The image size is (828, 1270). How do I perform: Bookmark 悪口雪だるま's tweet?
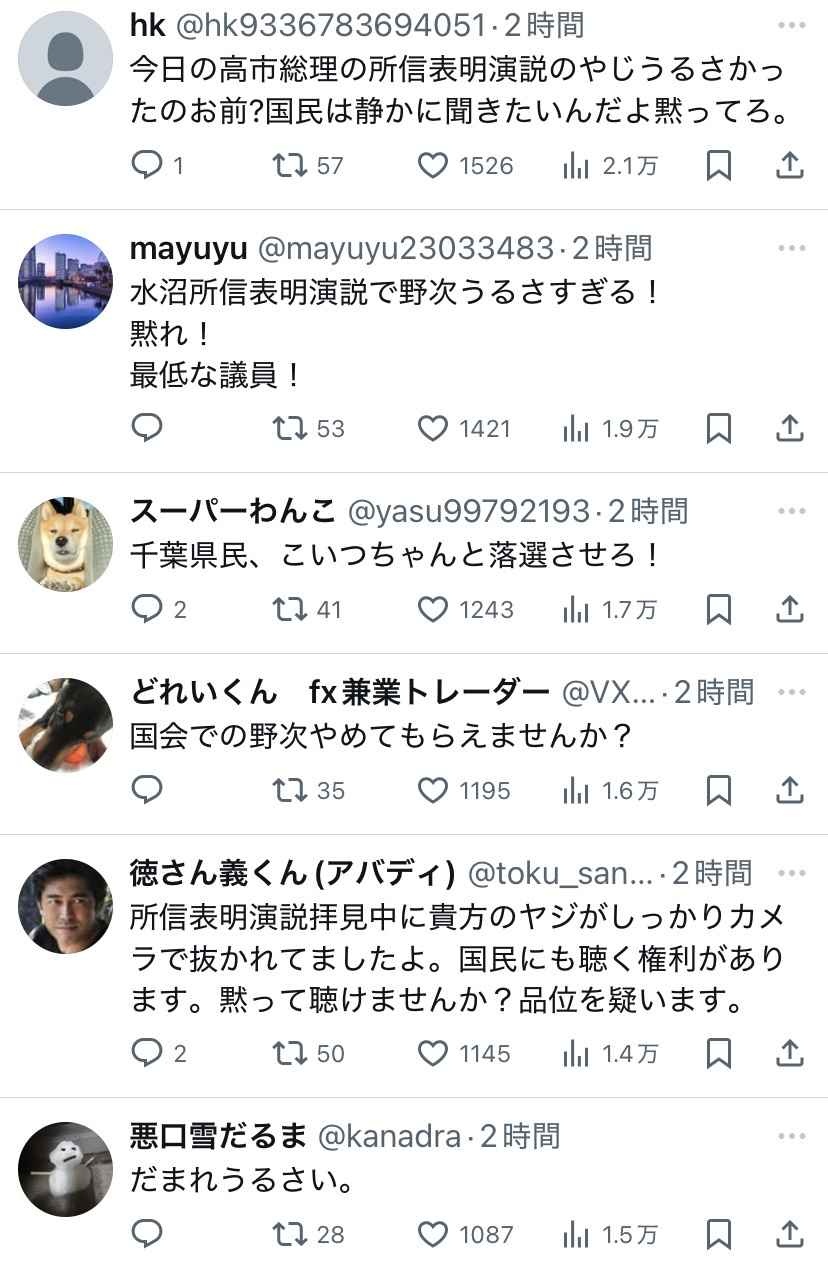coord(718,1234)
